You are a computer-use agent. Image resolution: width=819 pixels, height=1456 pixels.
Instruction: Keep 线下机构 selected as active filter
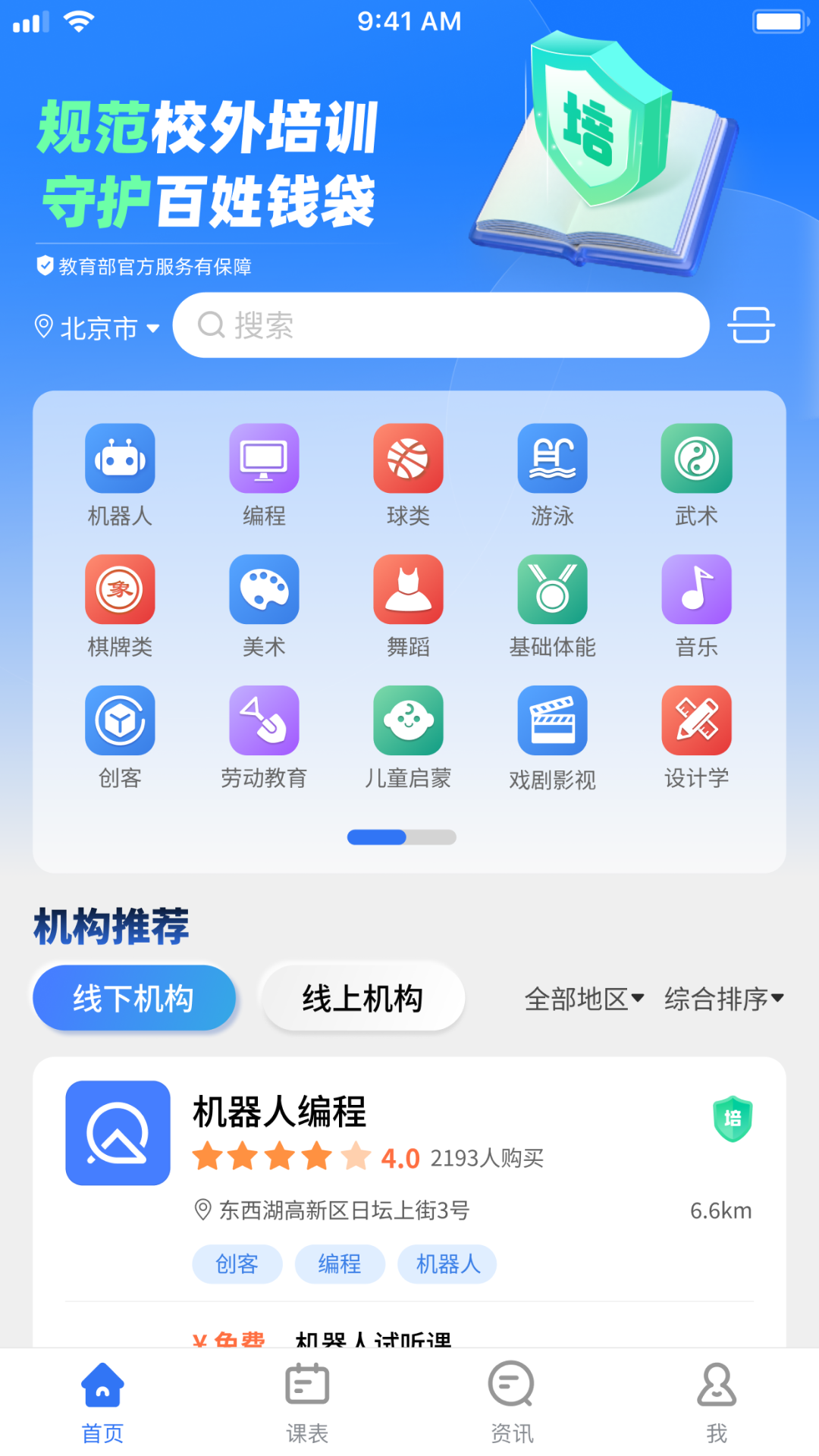coord(134,998)
